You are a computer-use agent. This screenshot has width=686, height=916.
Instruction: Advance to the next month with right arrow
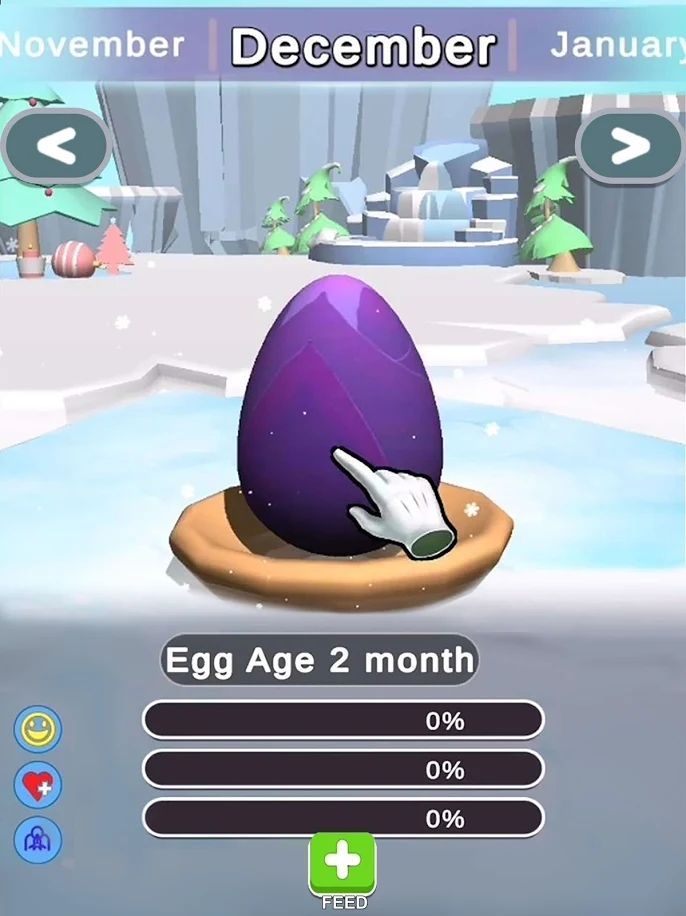pyautogui.click(x=630, y=147)
